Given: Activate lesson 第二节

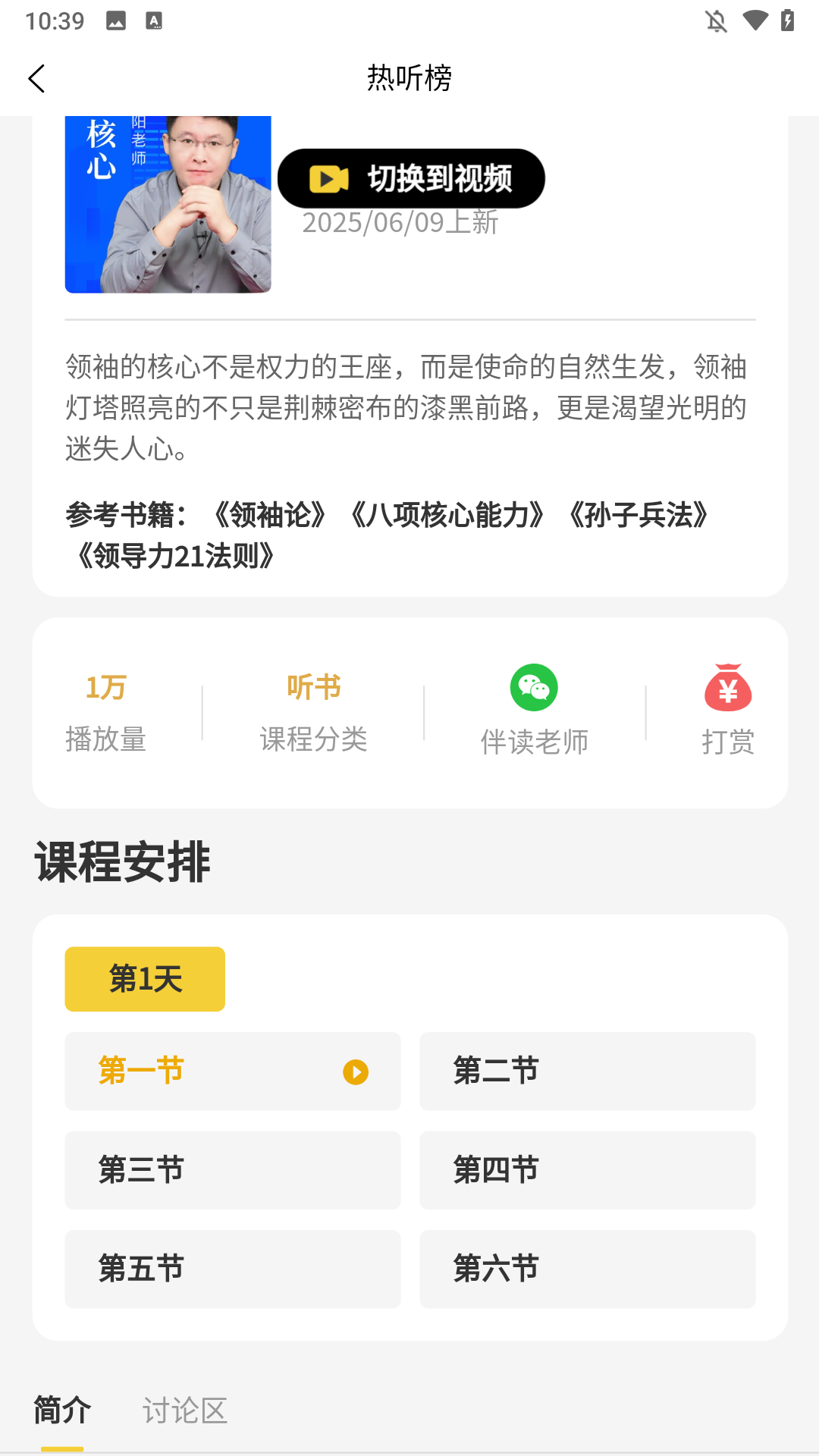Looking at the screenshot, I should click(x=587, y=1071).
